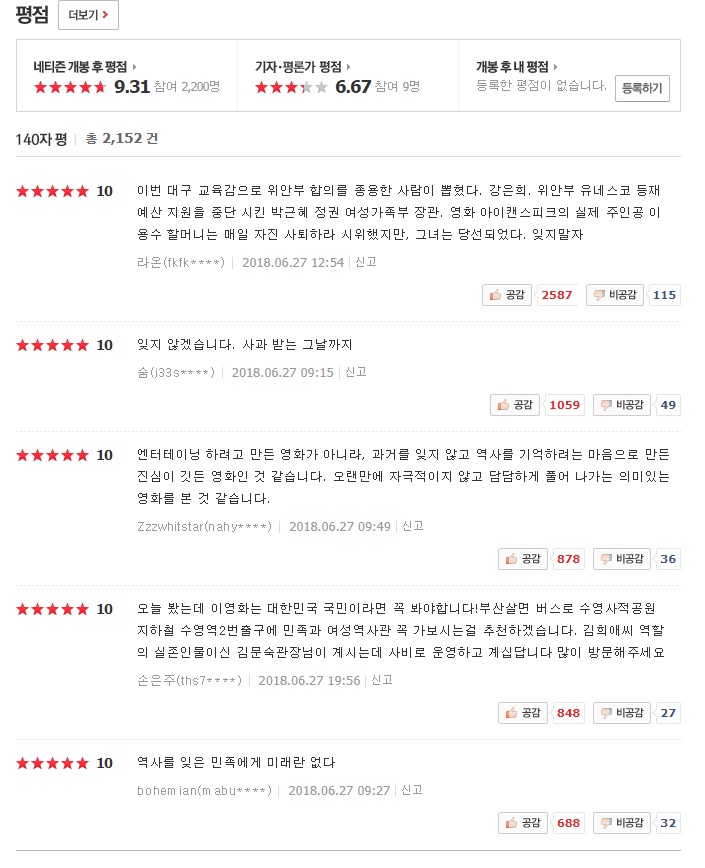
Task: Like the review by 라온 with 공감
Action: click(507, 295)
